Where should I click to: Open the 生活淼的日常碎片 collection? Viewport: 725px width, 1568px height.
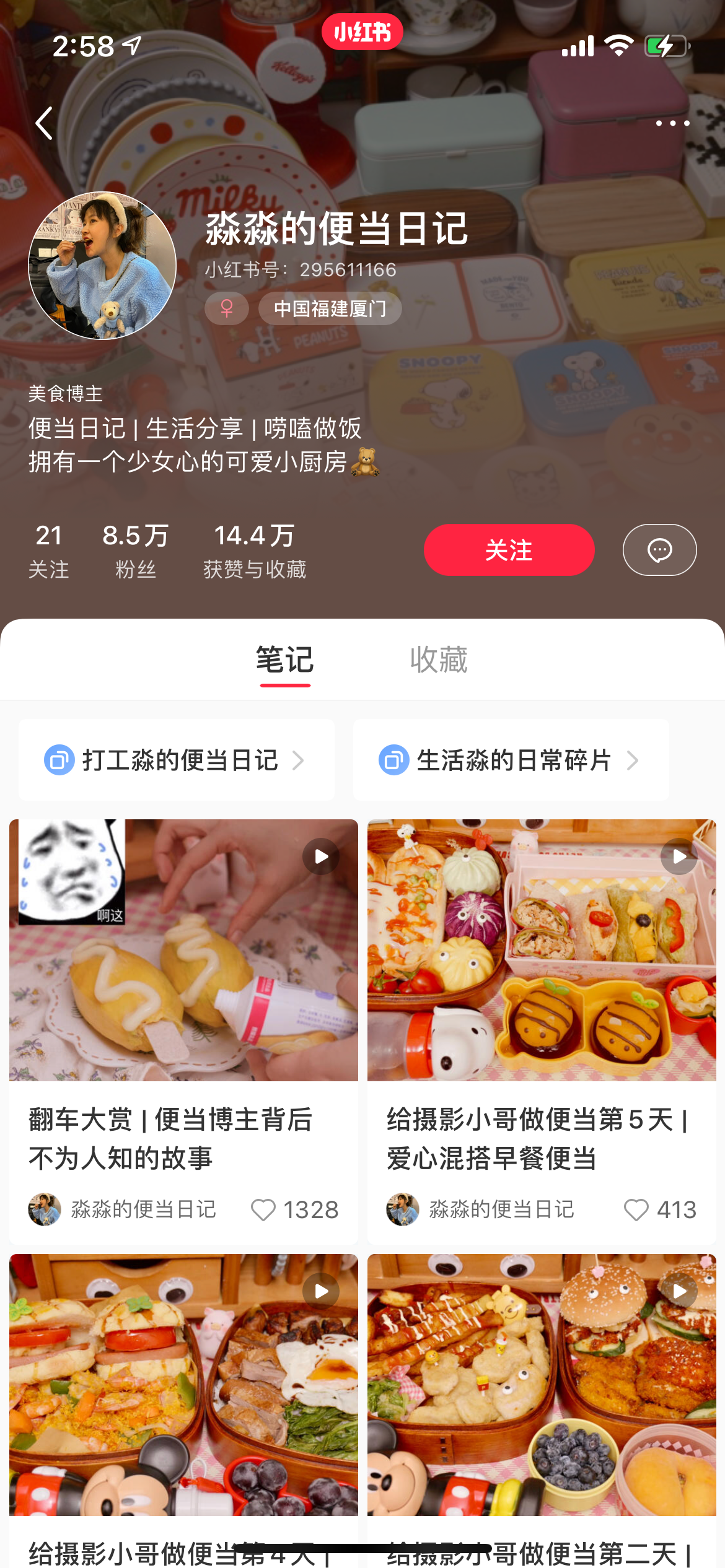511,760
